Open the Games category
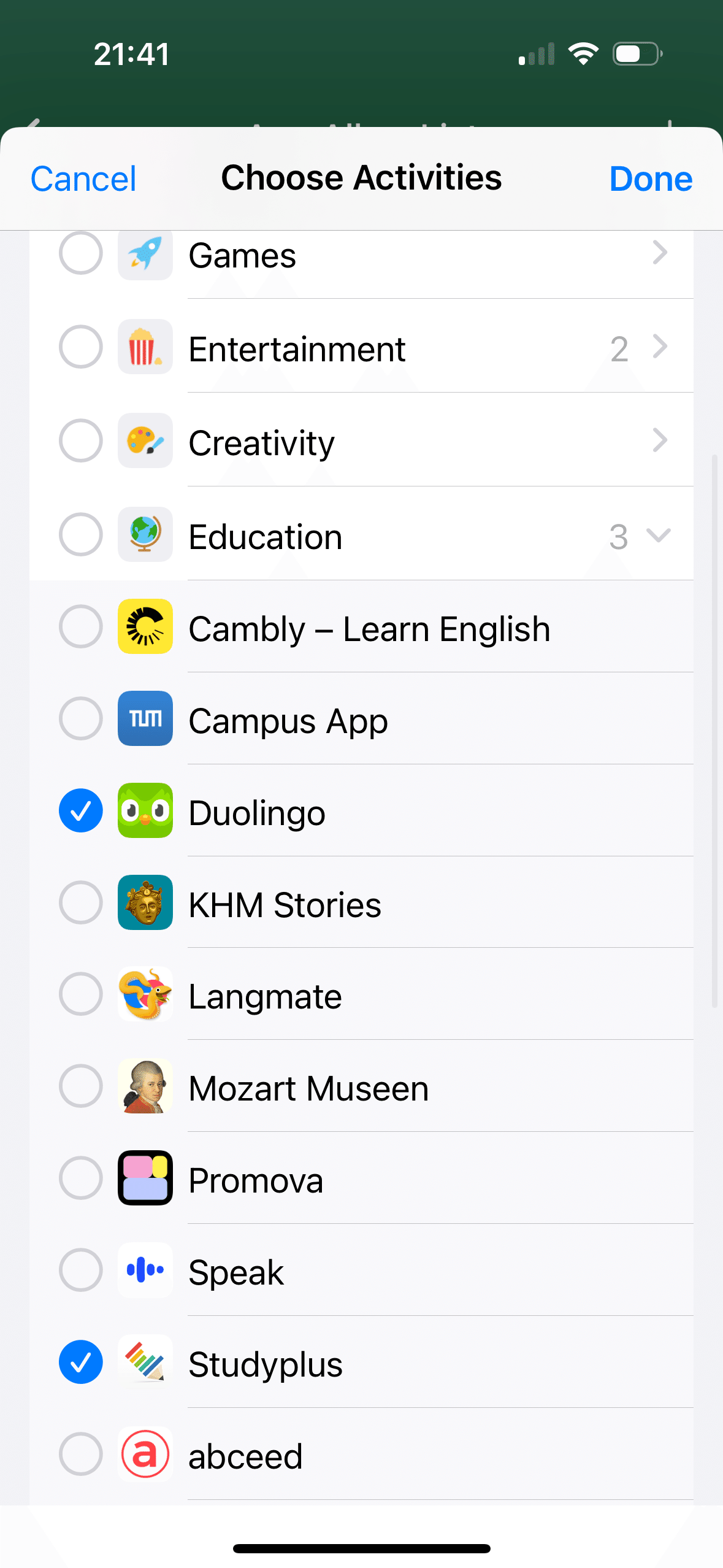This screenshot has height=1568, width=723. tap(659, 254)
